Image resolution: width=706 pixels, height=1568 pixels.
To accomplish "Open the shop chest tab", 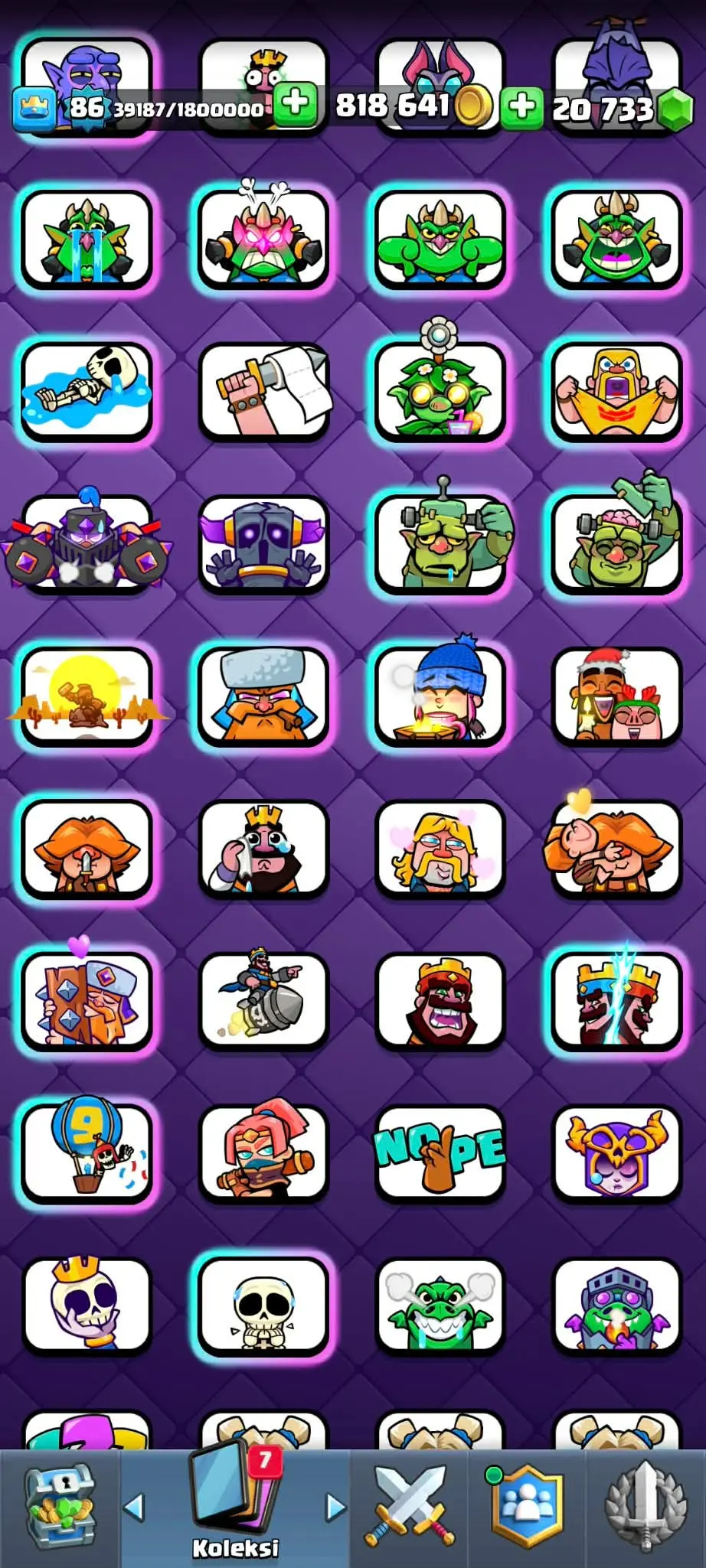I will (x=60, y=1508).
